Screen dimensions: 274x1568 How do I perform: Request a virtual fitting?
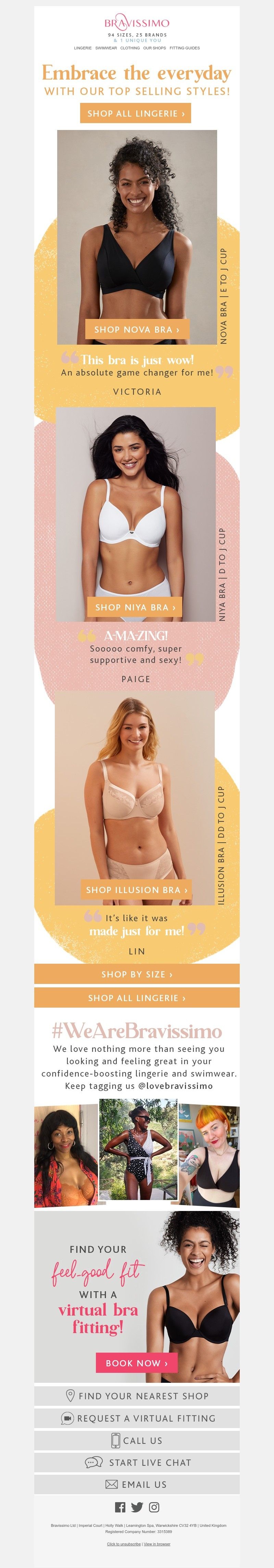(137, 1418)
